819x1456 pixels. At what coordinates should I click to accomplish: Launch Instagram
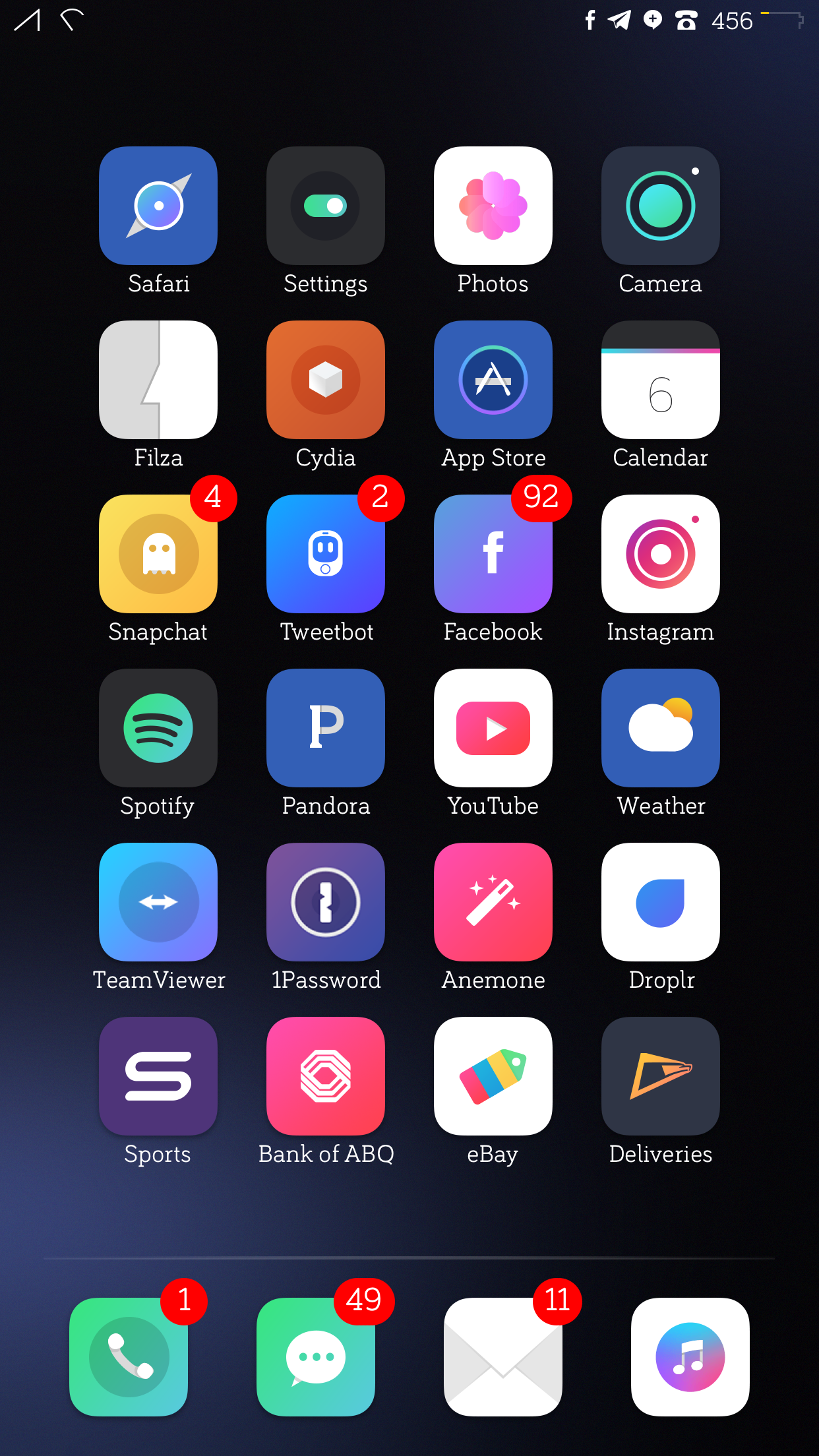pyautogui.click(x=661, y=554)
